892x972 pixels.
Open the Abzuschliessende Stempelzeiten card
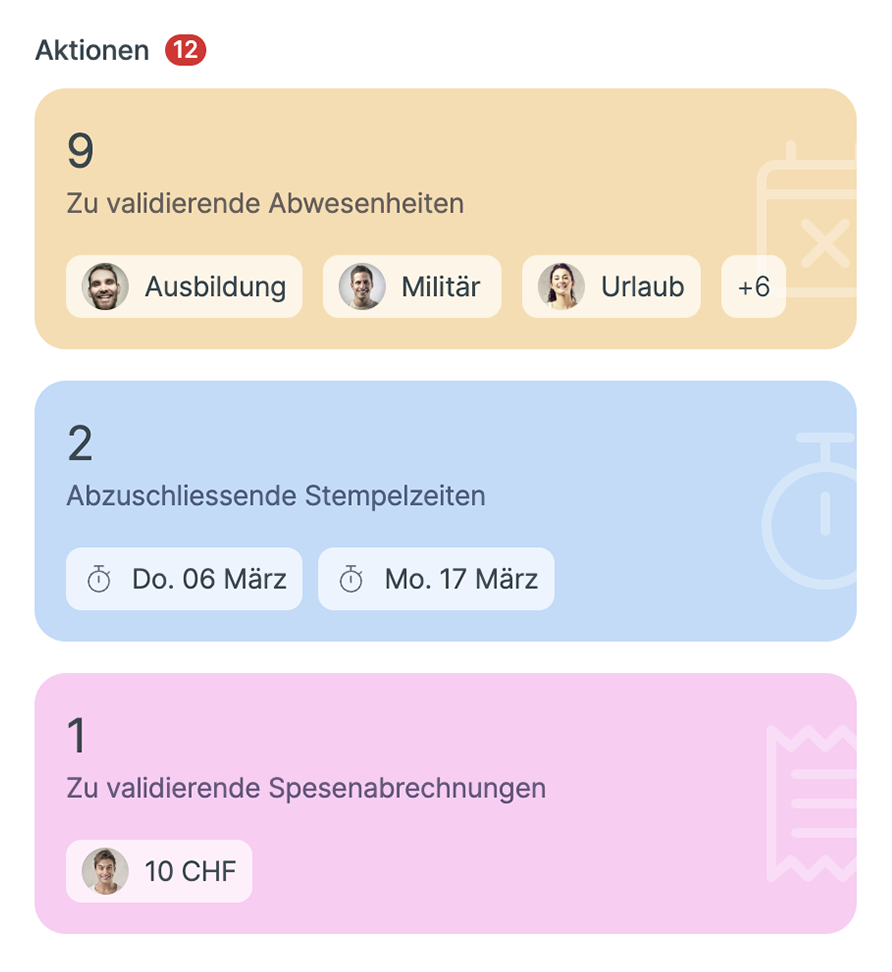445,470
